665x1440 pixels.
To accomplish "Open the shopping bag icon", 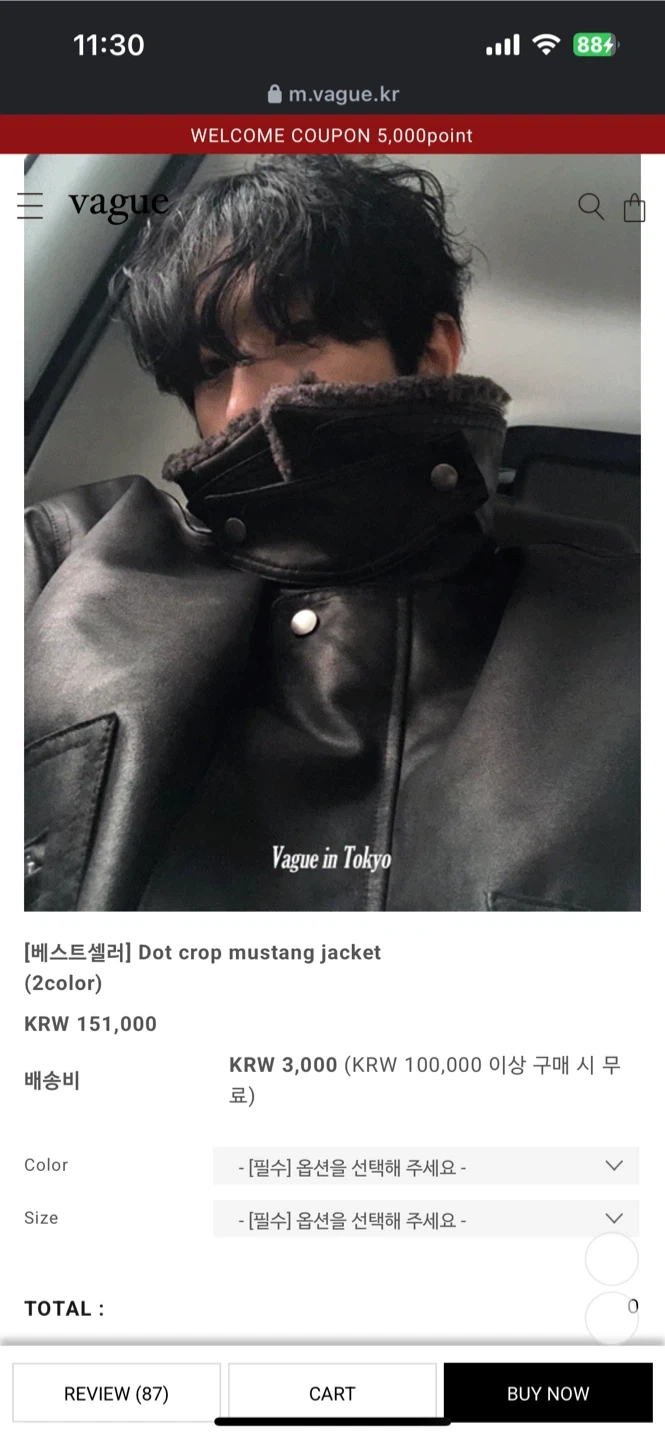I will tap(634, 207).
